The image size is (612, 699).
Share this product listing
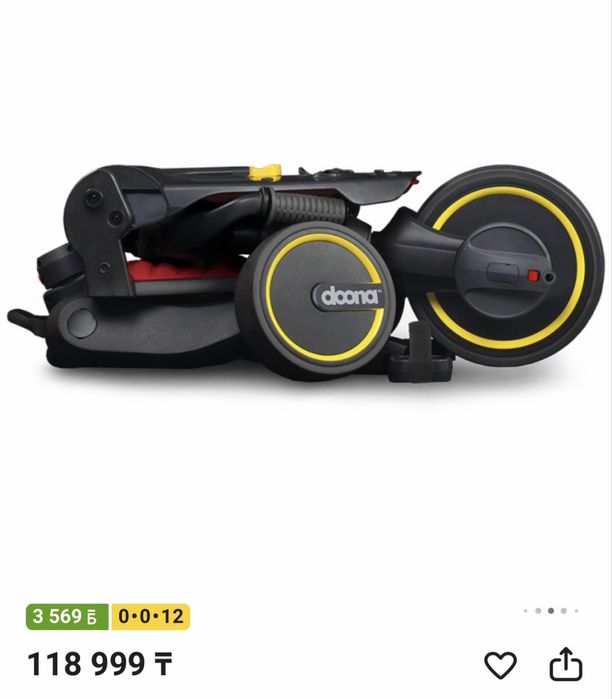566,664
